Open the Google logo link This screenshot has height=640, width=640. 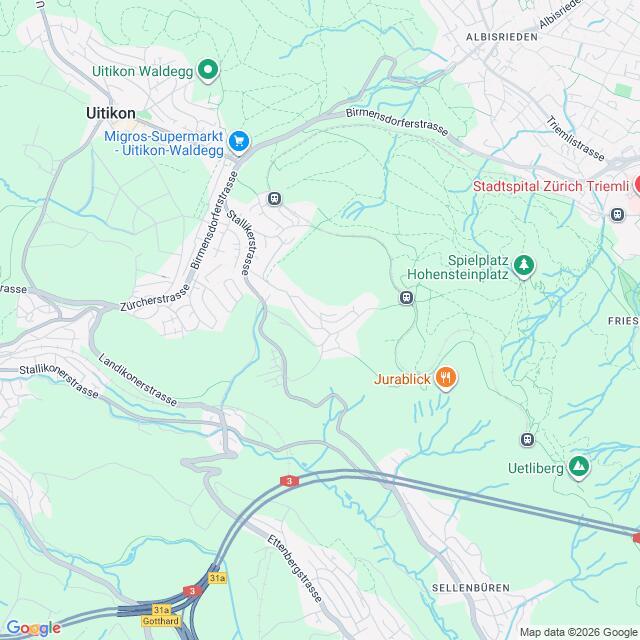click(32, 627)
